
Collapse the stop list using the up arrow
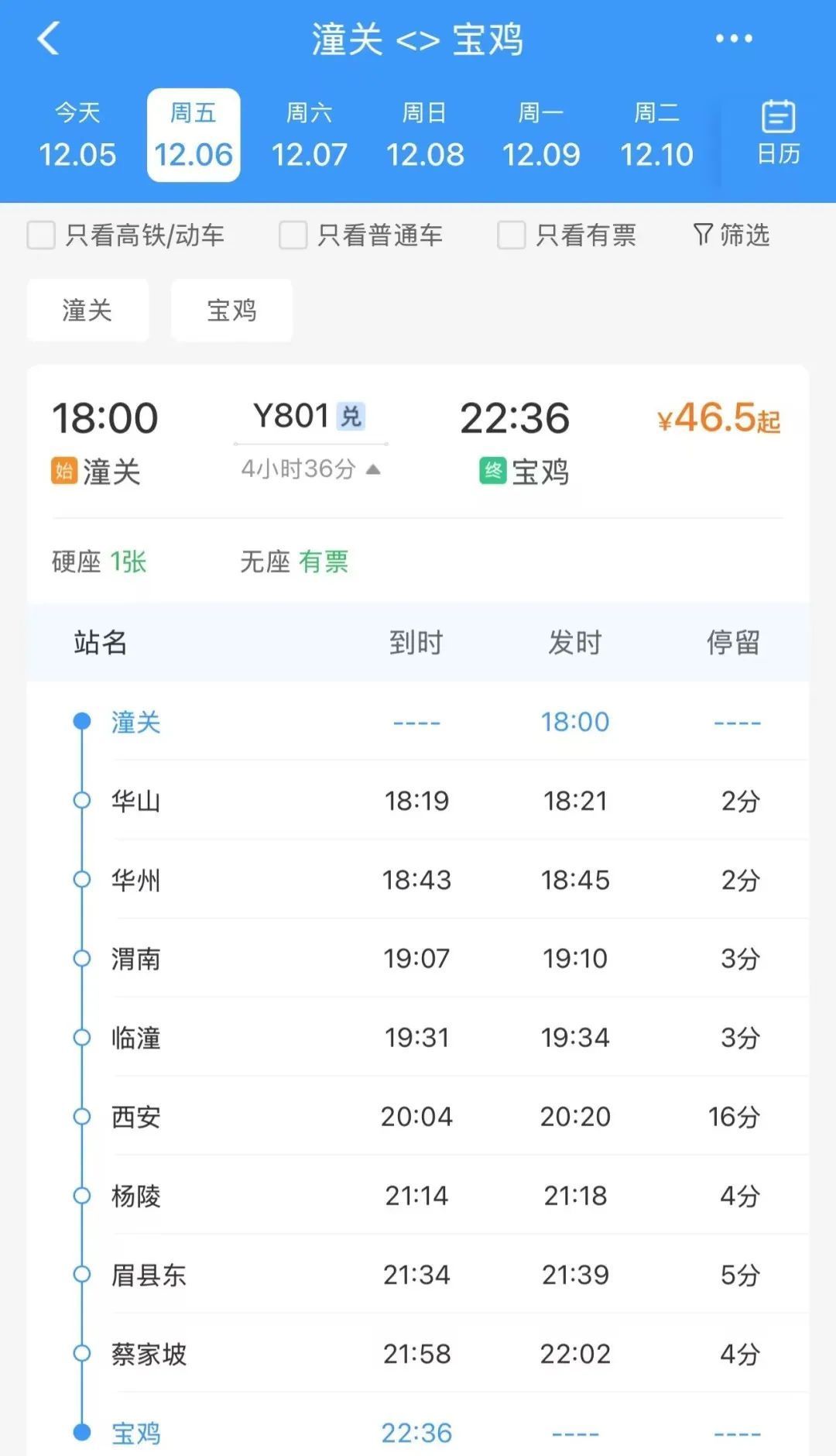point(372,468)
